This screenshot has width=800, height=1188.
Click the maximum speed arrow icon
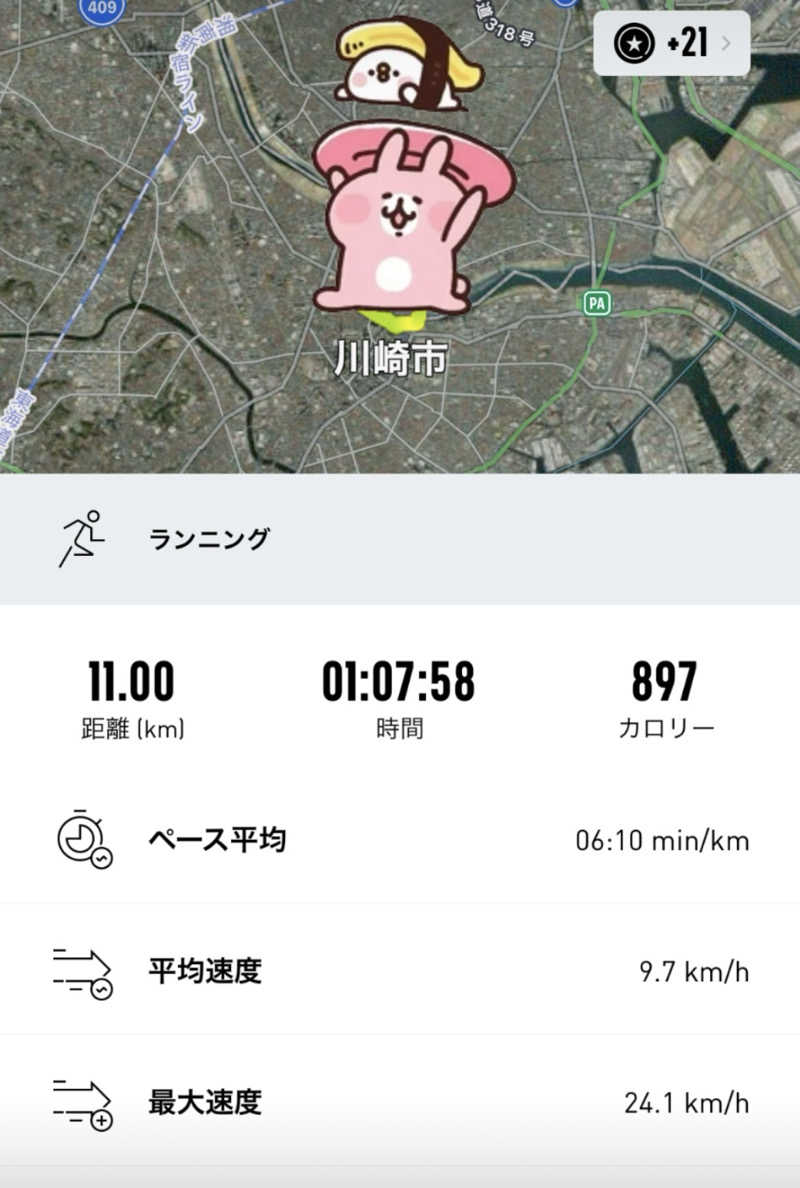coord(83,1104)
